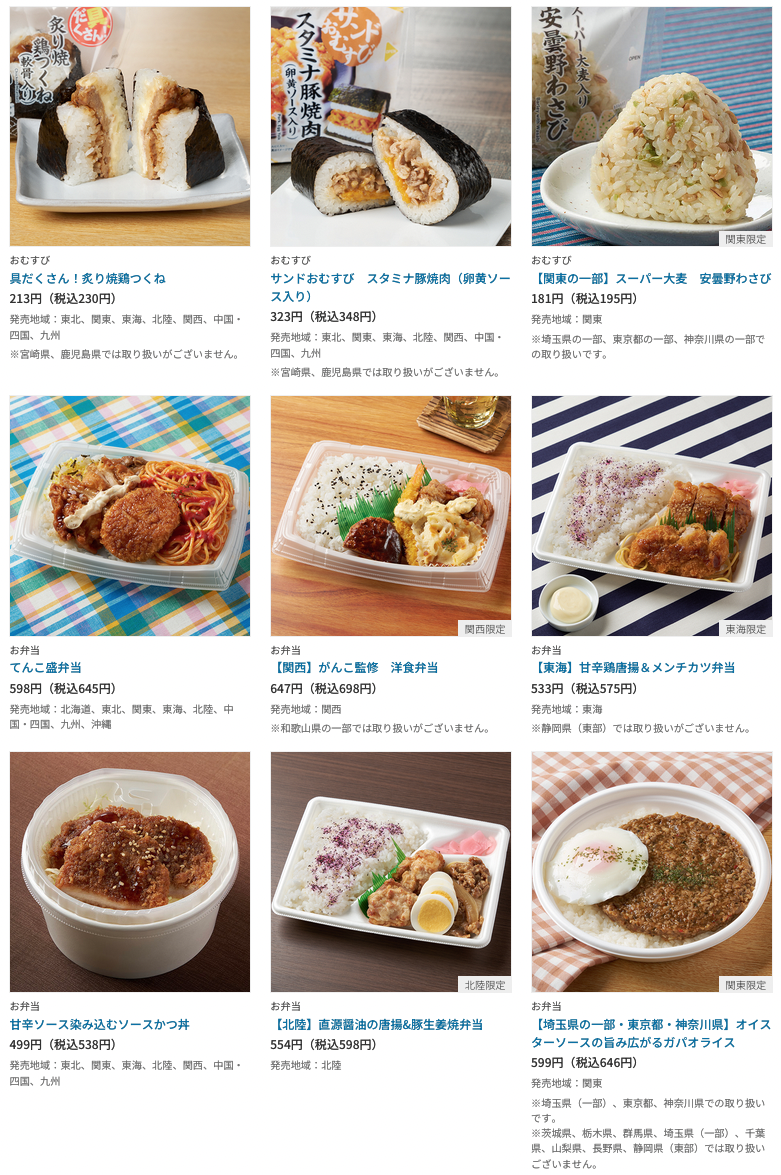Tap the 炙り焼鶏つくね onigiri photo

click(x=130, y=126)
